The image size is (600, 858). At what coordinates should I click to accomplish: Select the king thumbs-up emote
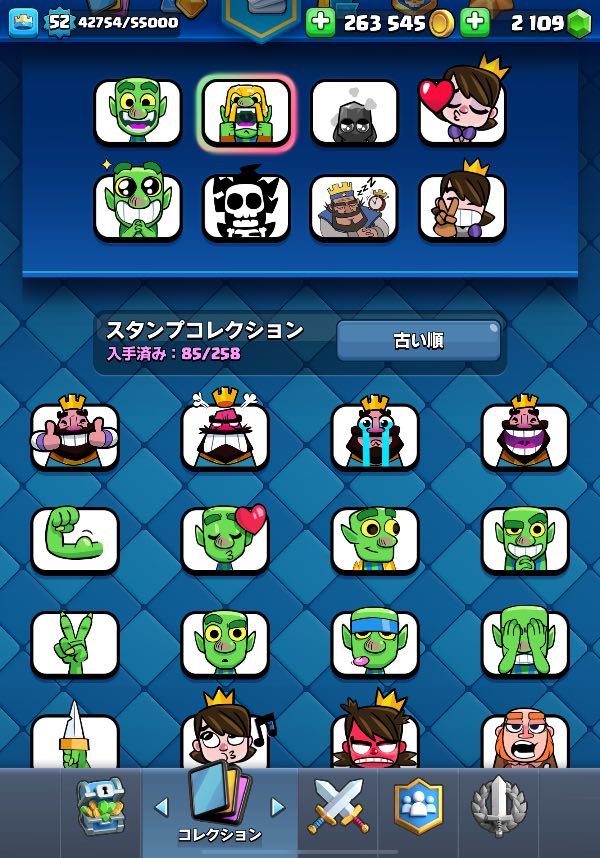click(x=75, y=435)
